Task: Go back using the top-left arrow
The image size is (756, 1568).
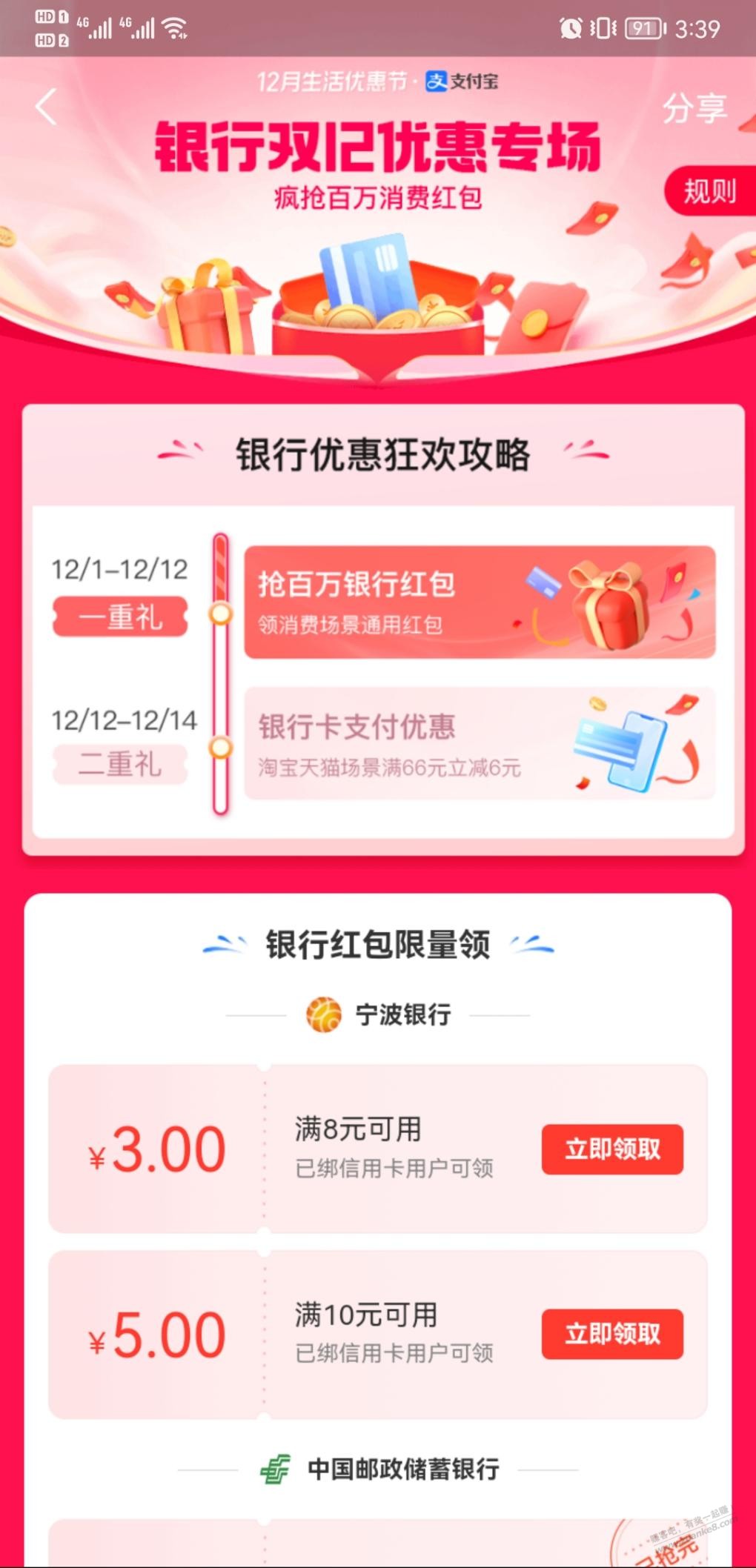Action: [46, 107]
